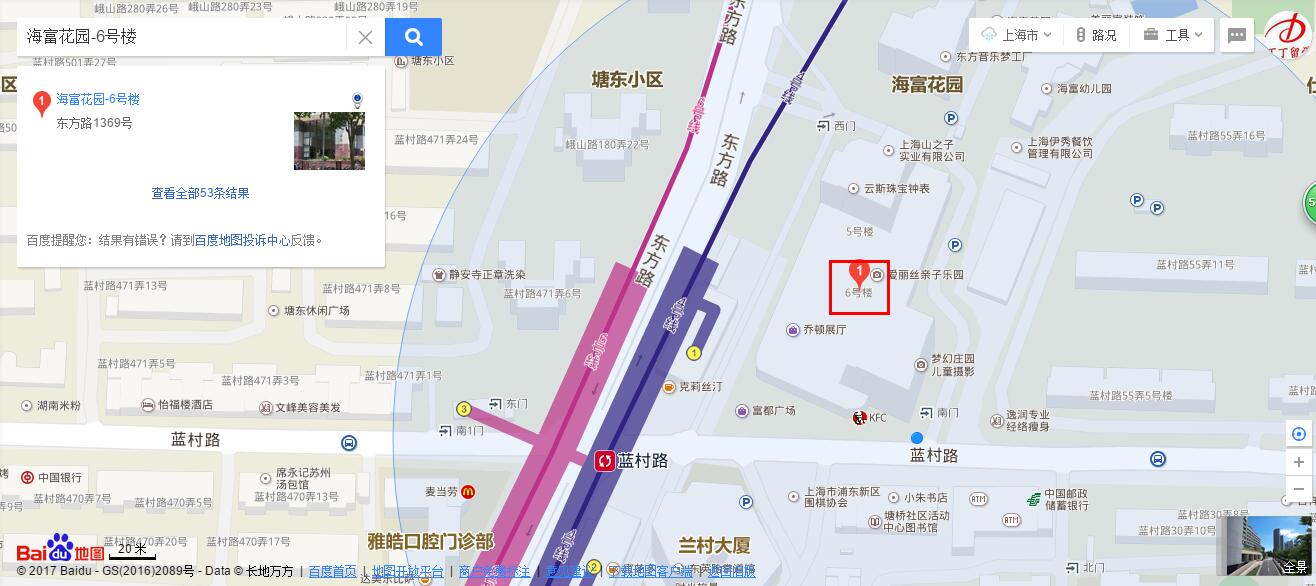Screen dimensions: 1316x586
Task: Zoom in on the map
Action: click(x=1298, y=463)
